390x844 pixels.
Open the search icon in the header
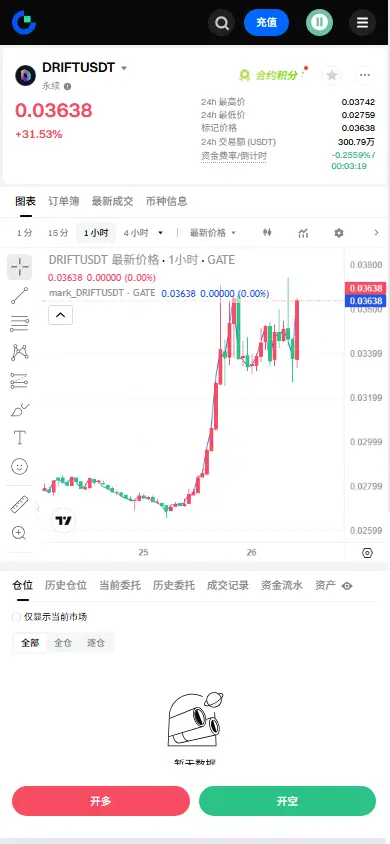222,23
